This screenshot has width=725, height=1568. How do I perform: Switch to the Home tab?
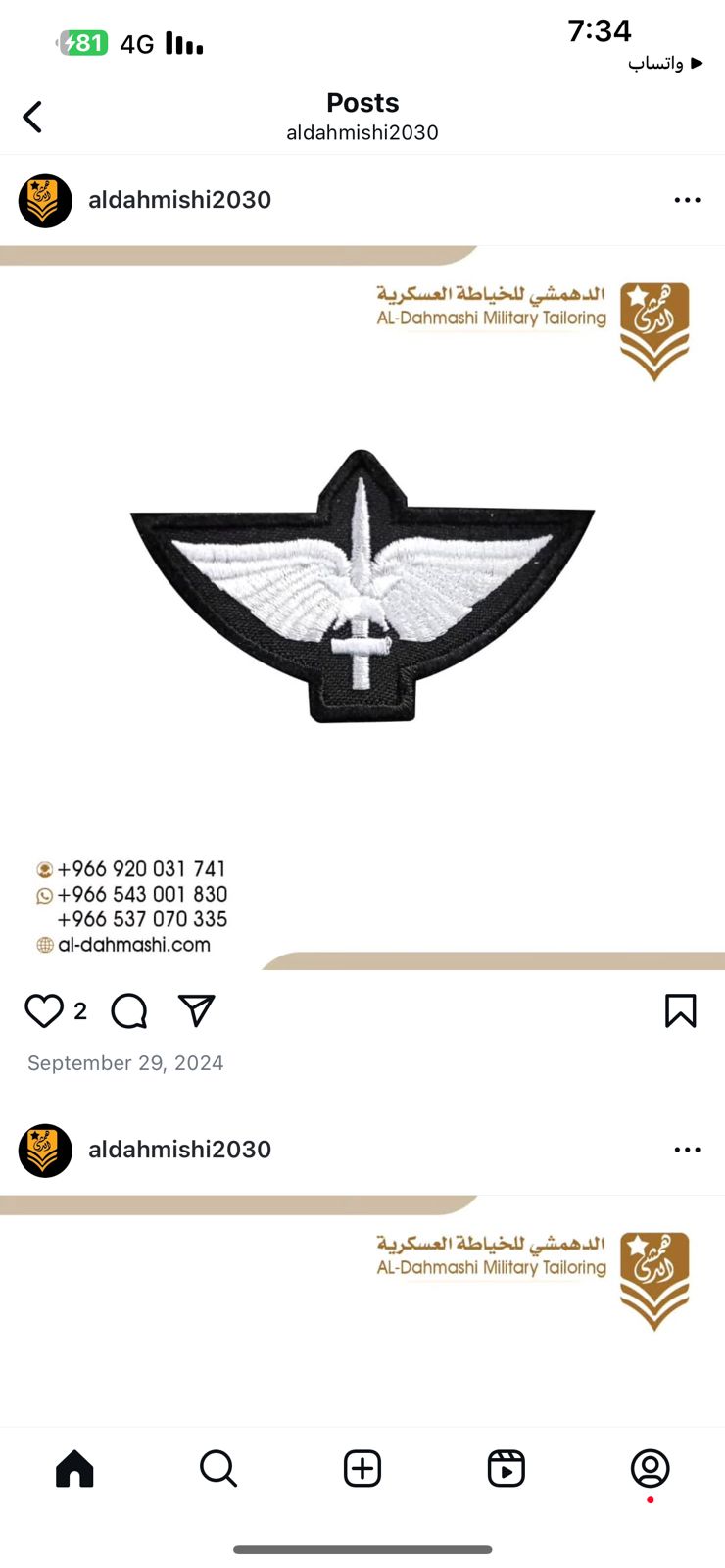[x=74, y=1468]
